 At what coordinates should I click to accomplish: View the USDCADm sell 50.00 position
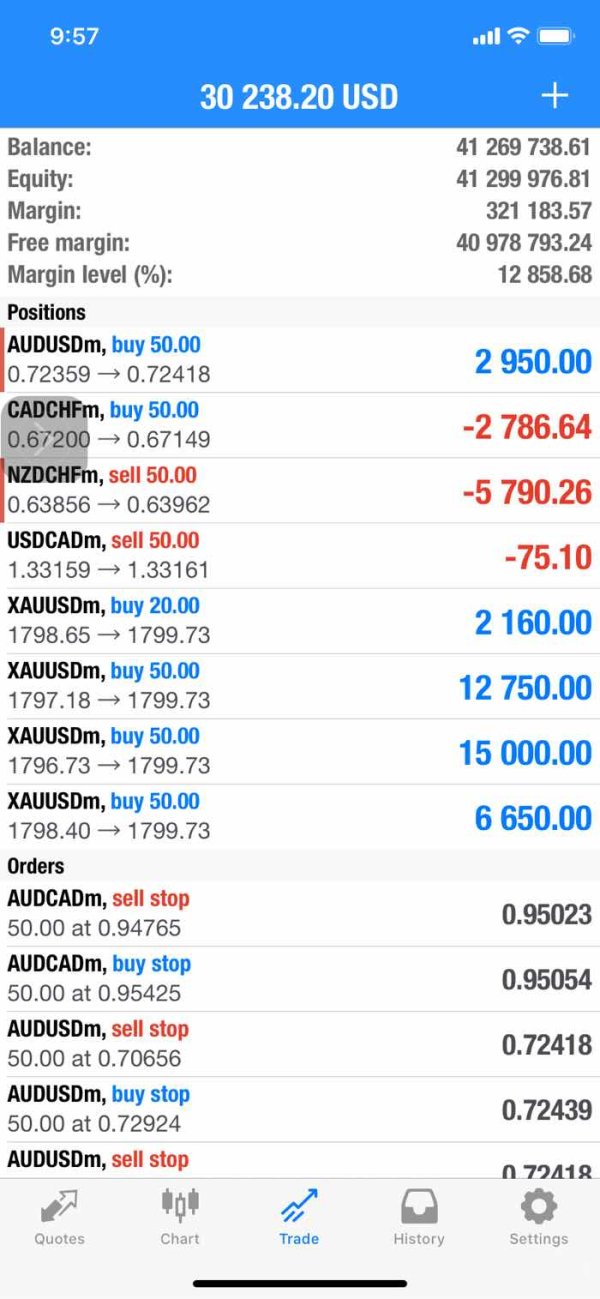pos(300,555)
